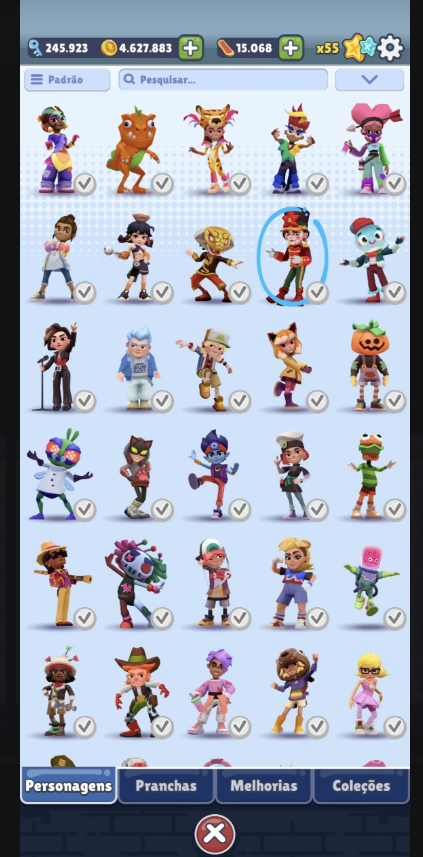Open the settings gear

tap(390, 48)
